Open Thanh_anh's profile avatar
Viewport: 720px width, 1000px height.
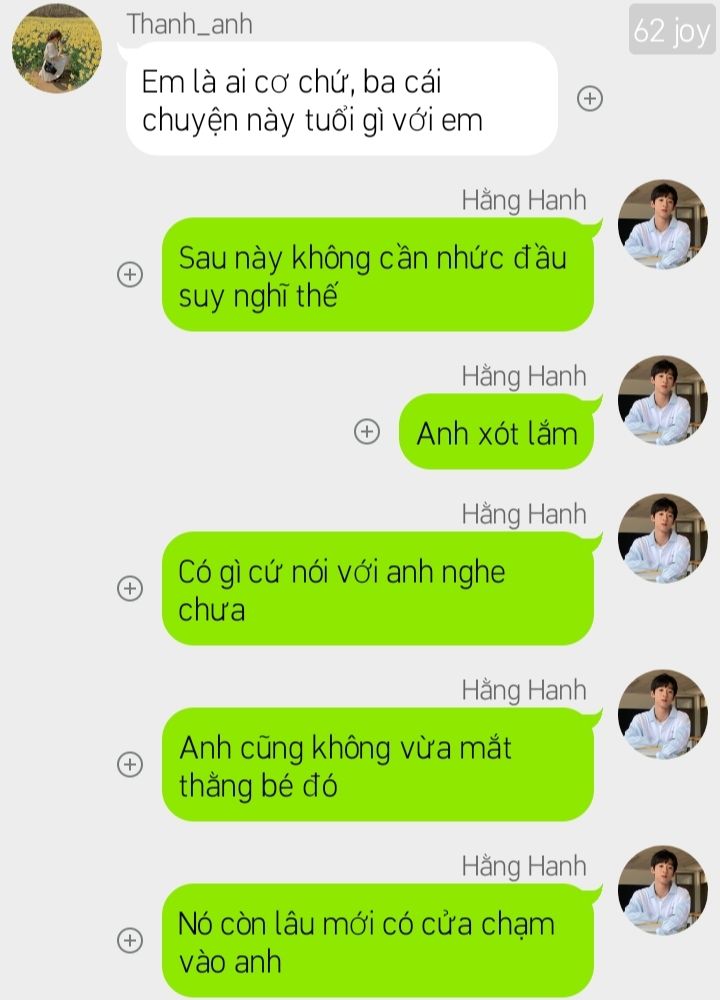coord(57,48)
